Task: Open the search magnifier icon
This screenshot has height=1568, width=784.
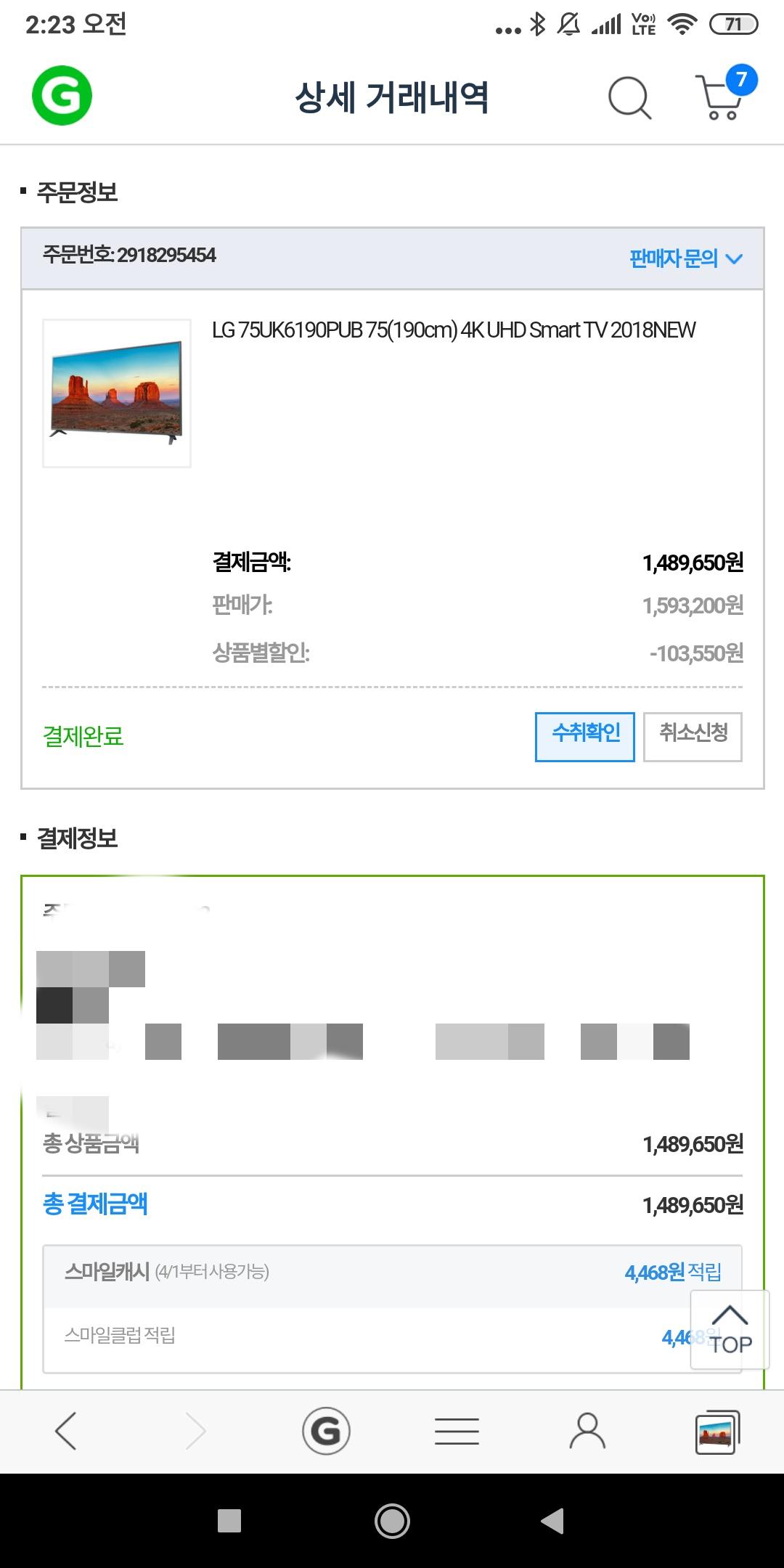Action: pyautogui.click(x=629, y=97)
